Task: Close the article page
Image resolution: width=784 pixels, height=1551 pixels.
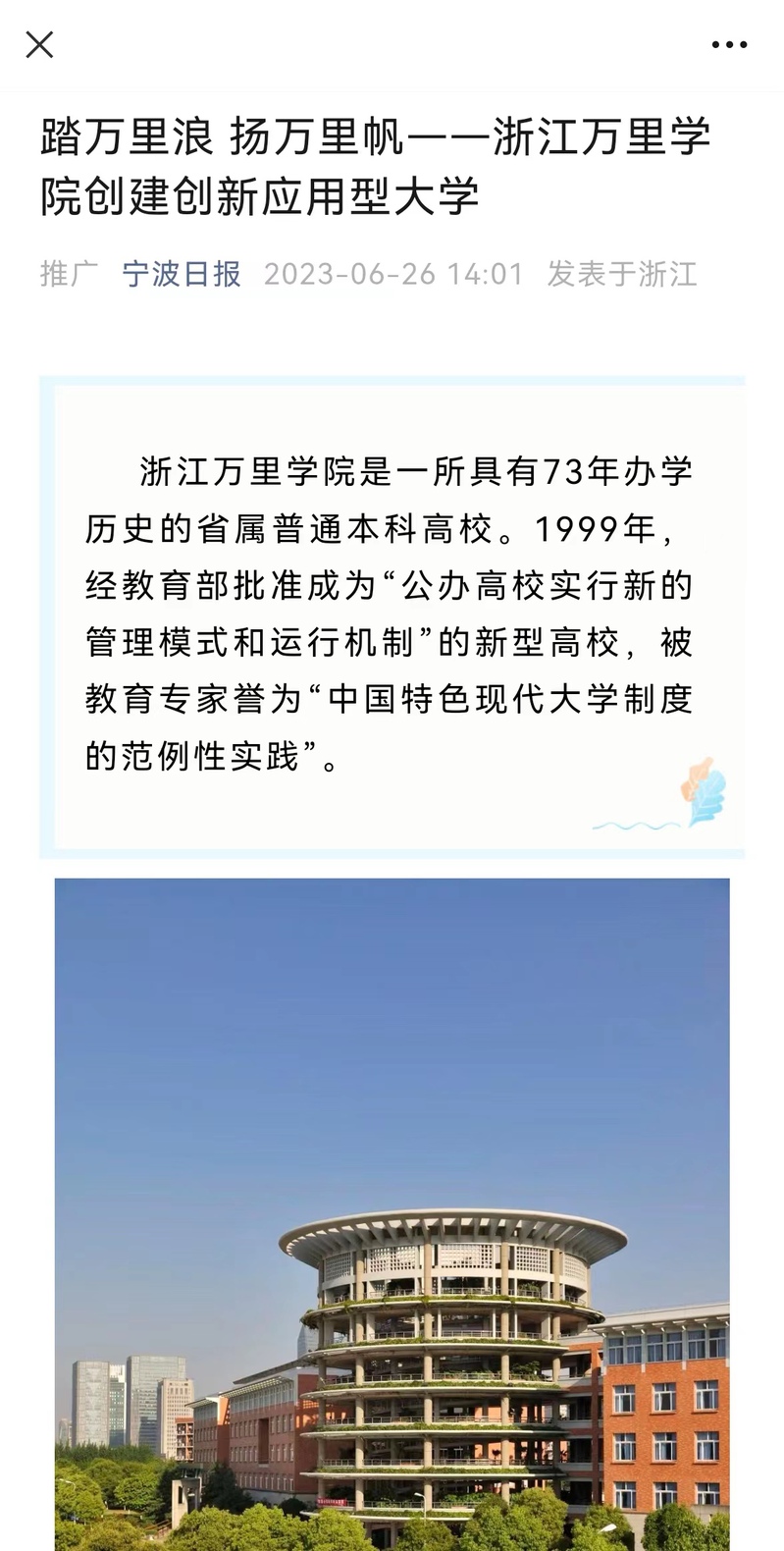Action: click(x=39, y=45)
